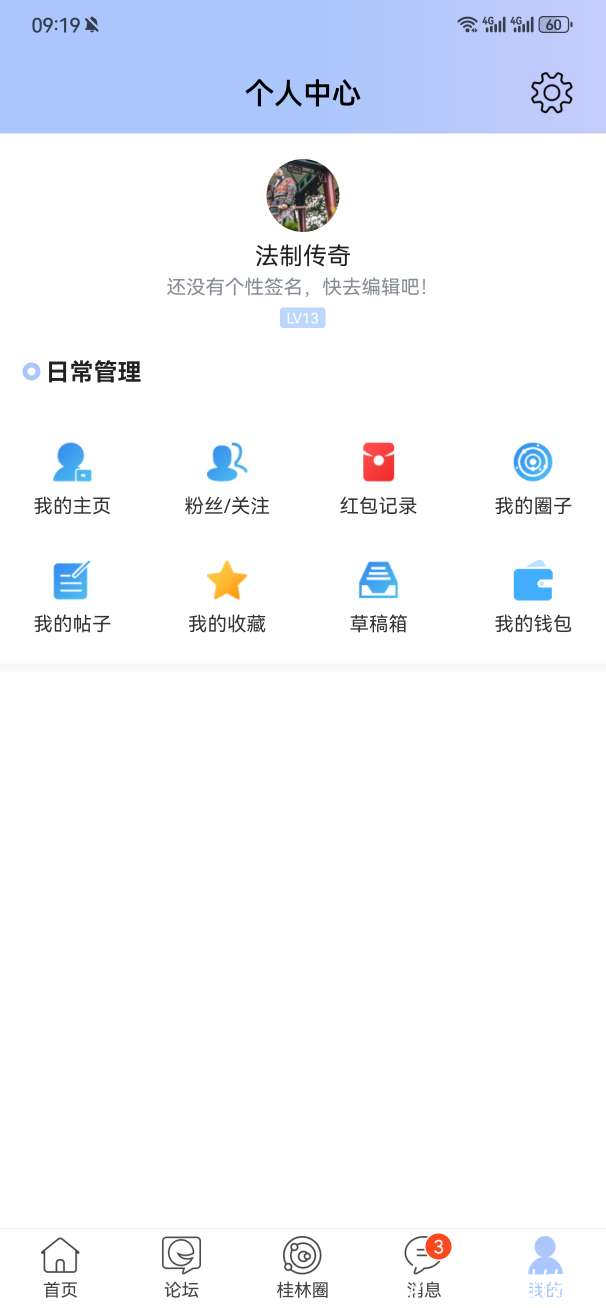The height and width of the screenshot is (1308, 606).
Task: Go to 我的圈子
Action: tap(533, 478)
